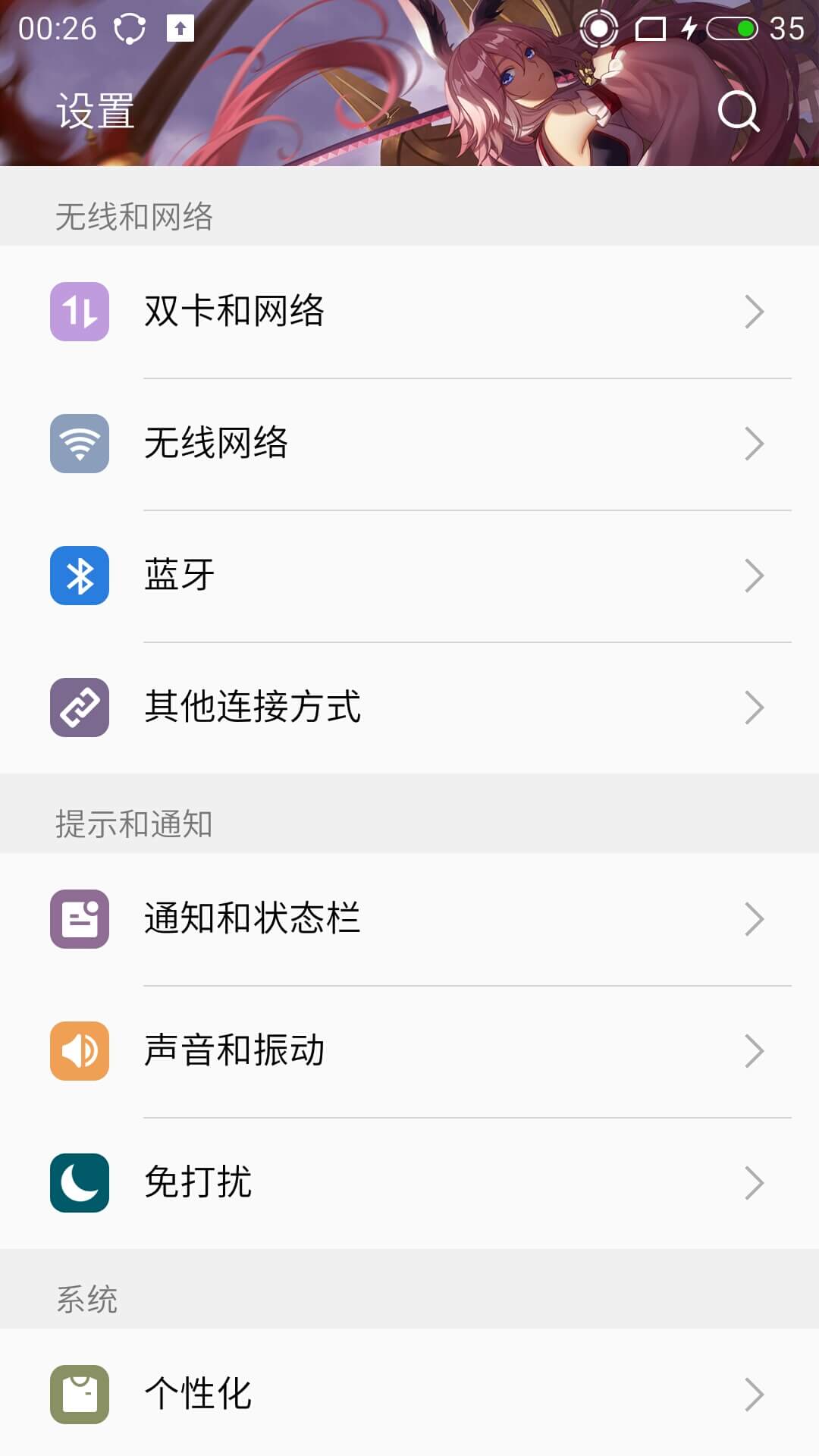Open 无线网络 Wi-Fi settings

click(409, 444)
